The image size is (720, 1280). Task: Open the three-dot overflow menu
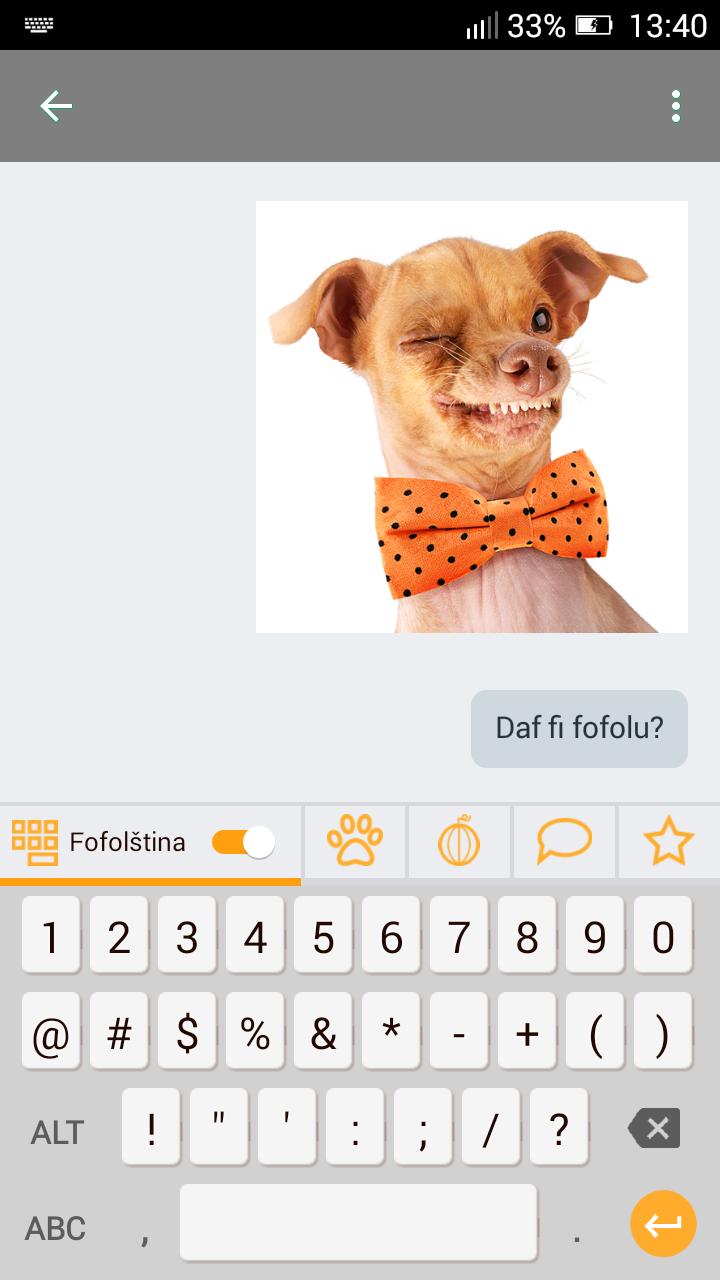[676, 106]
